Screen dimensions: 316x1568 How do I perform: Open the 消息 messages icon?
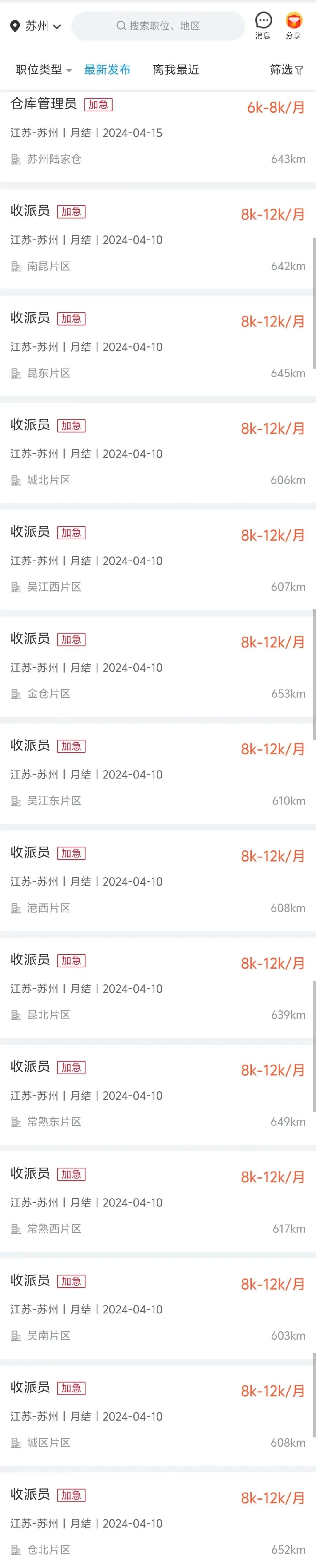263,25
